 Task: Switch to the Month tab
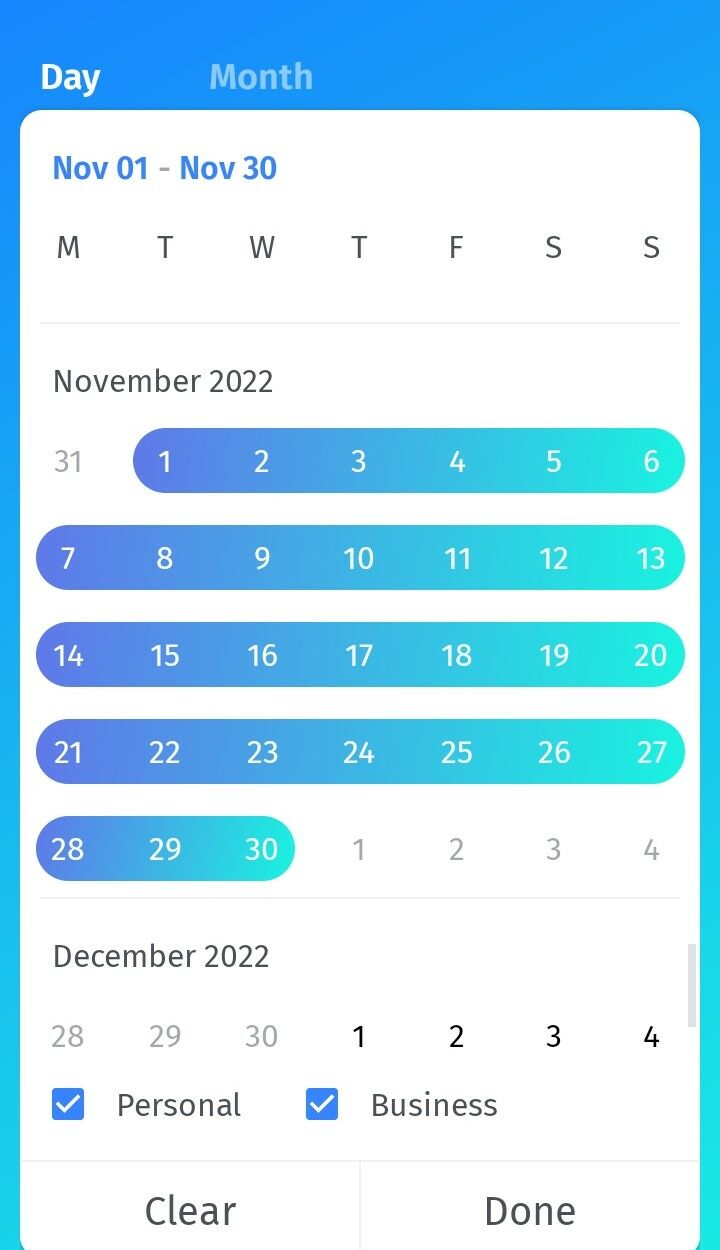tap(260, 77)
